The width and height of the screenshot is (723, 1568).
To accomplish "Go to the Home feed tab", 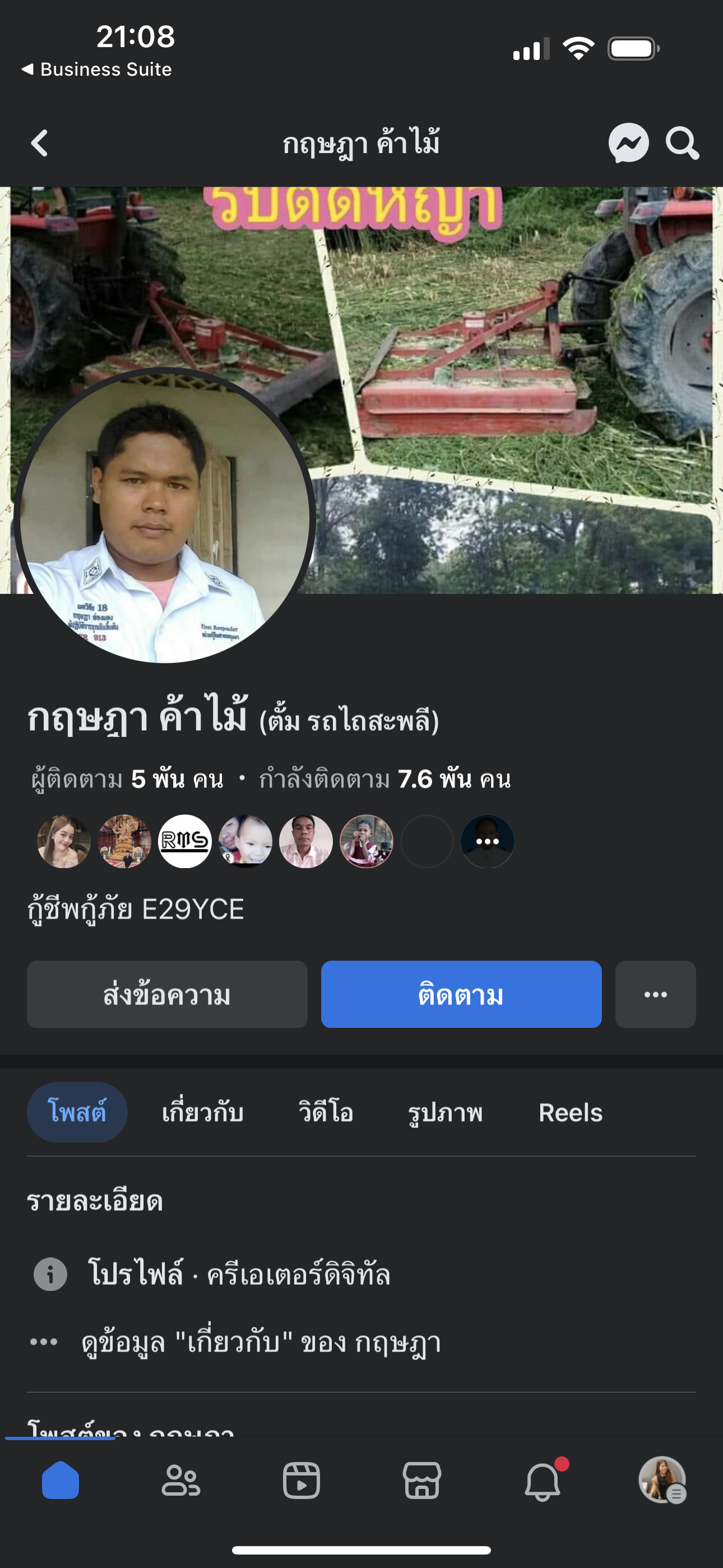I will pyautogui.click(x=61, y=1480).
